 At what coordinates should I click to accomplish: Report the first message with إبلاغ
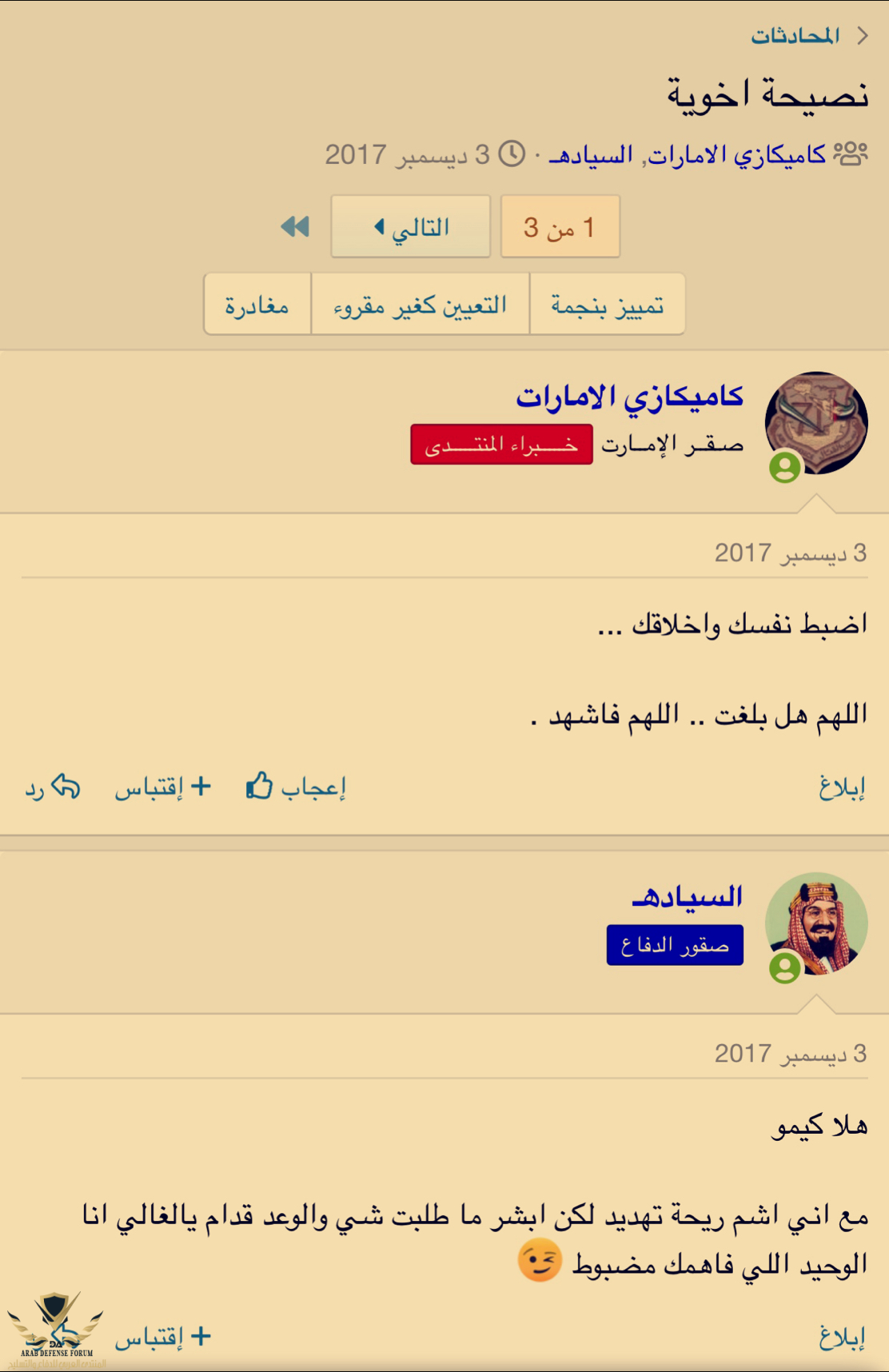point(842,788)
